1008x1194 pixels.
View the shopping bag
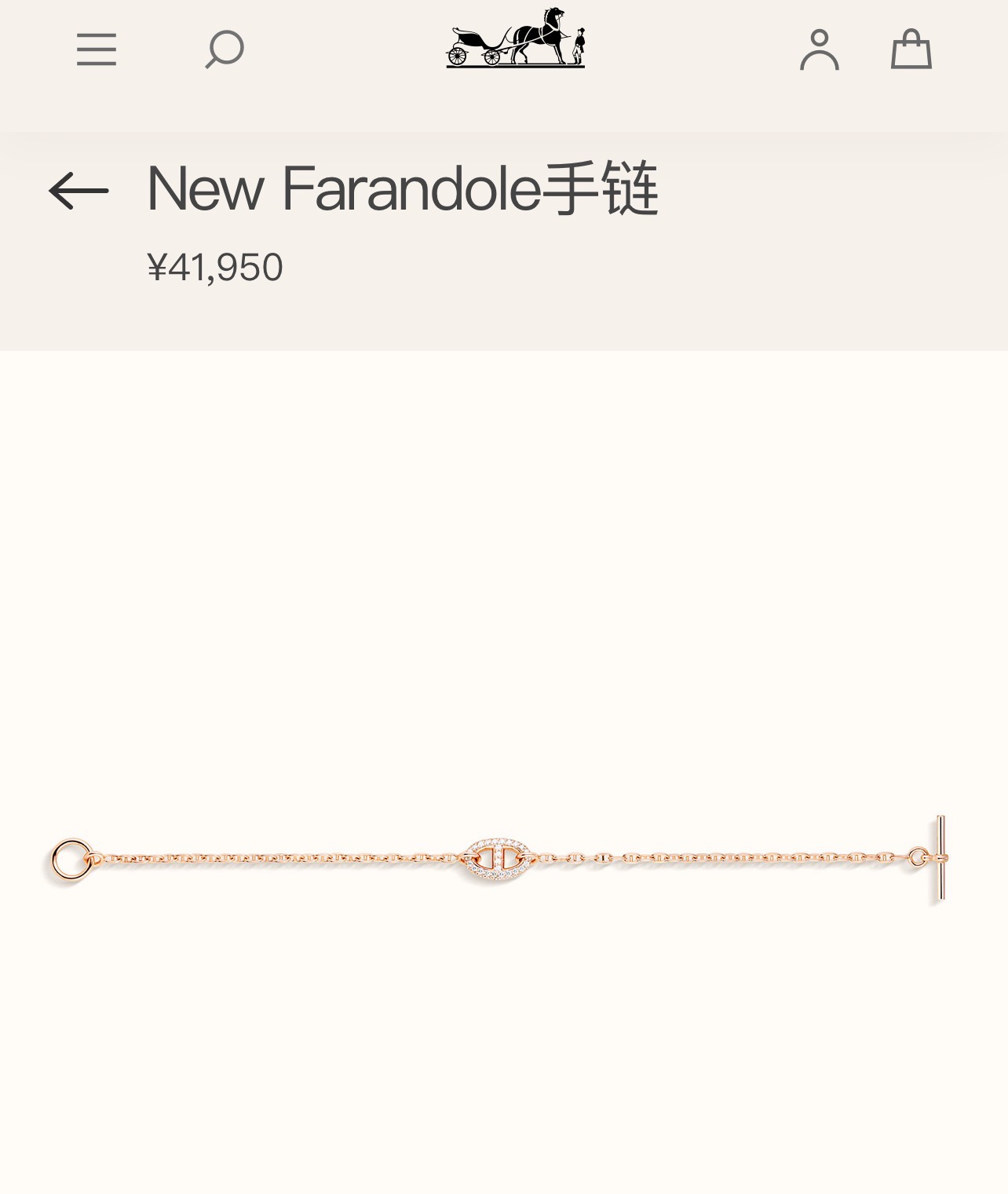(911, 49)
